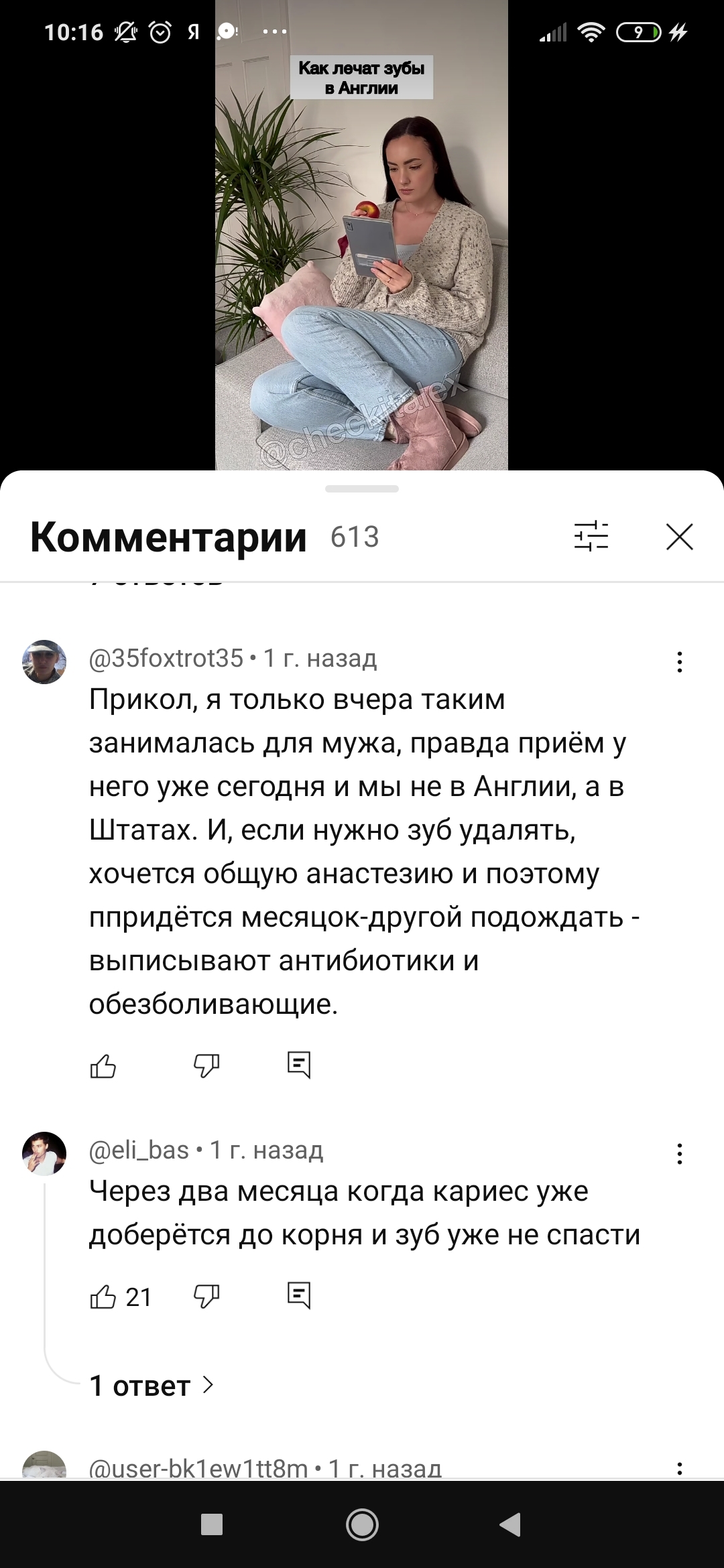The width and height of the screenshot is (724, 1568).
Task: Open more options for @eli_bas's comment
Action: pos(679,1154)
